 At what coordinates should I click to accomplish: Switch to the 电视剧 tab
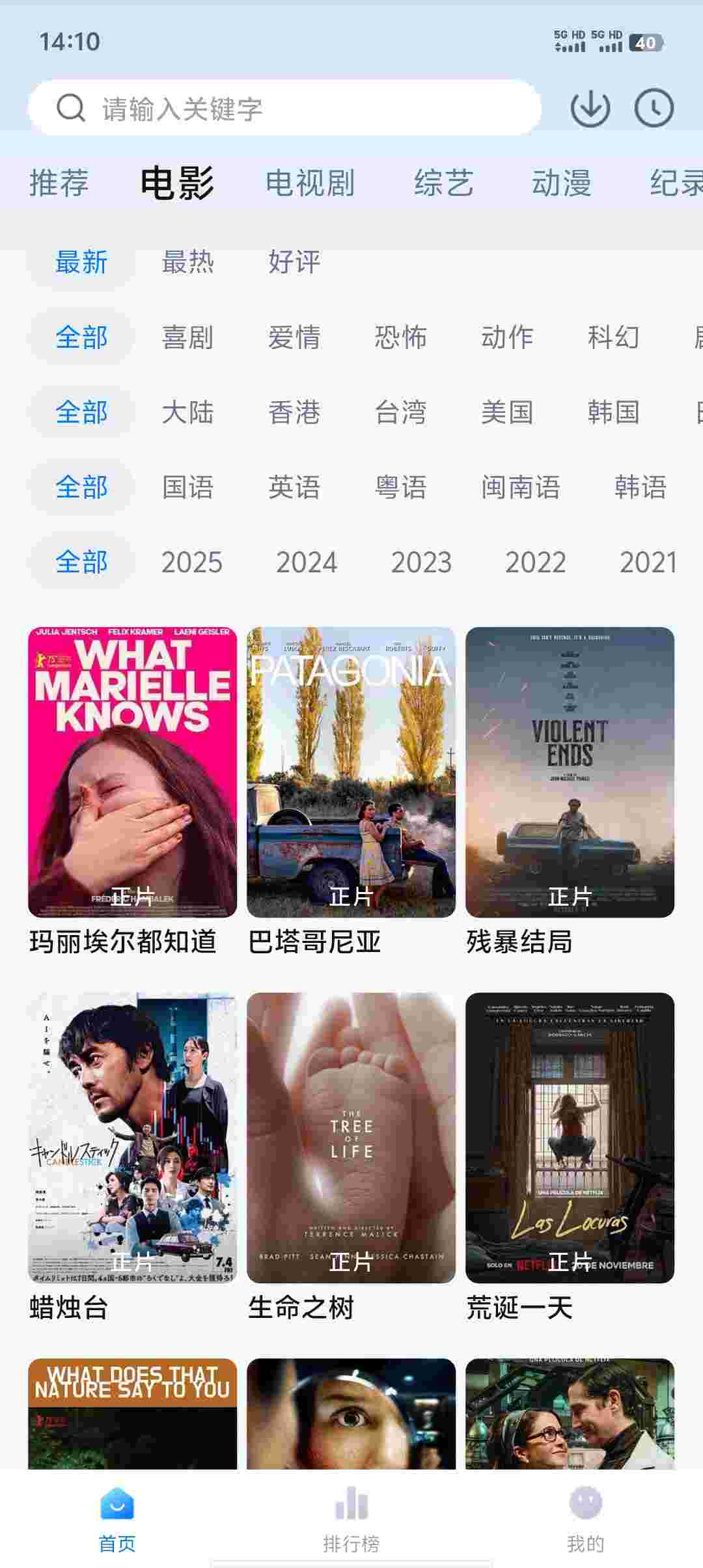click(310, 183)
